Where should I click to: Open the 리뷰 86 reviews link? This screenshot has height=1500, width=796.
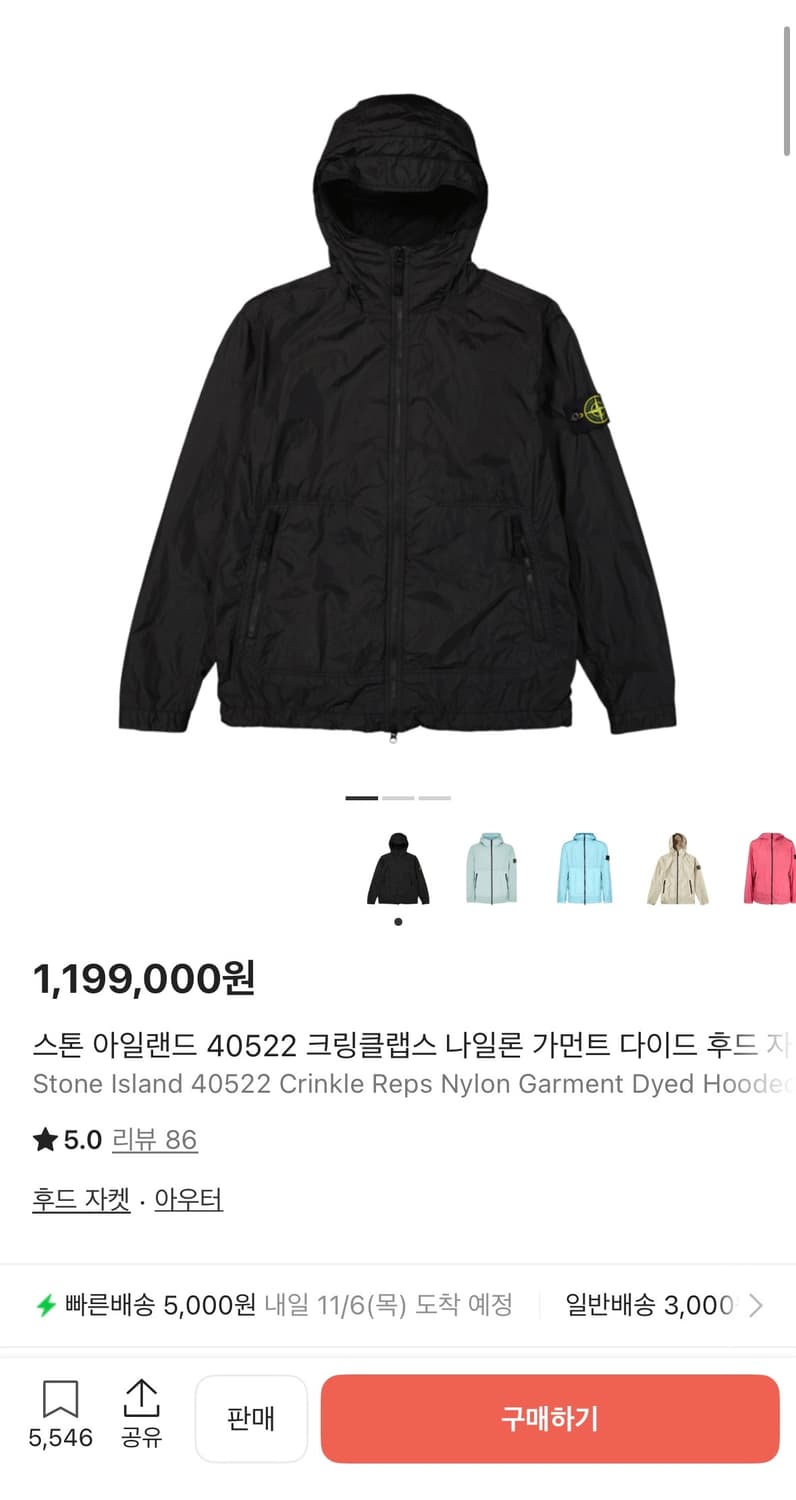(x=156, y=1140)
